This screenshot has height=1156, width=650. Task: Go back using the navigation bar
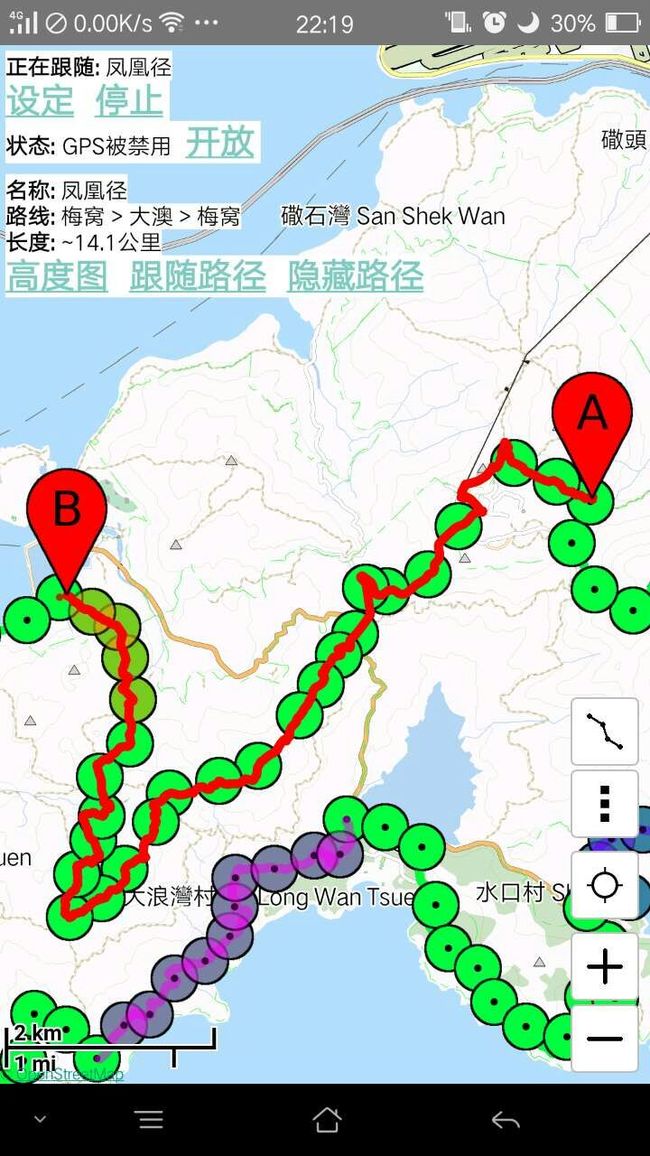(506, 1120)
